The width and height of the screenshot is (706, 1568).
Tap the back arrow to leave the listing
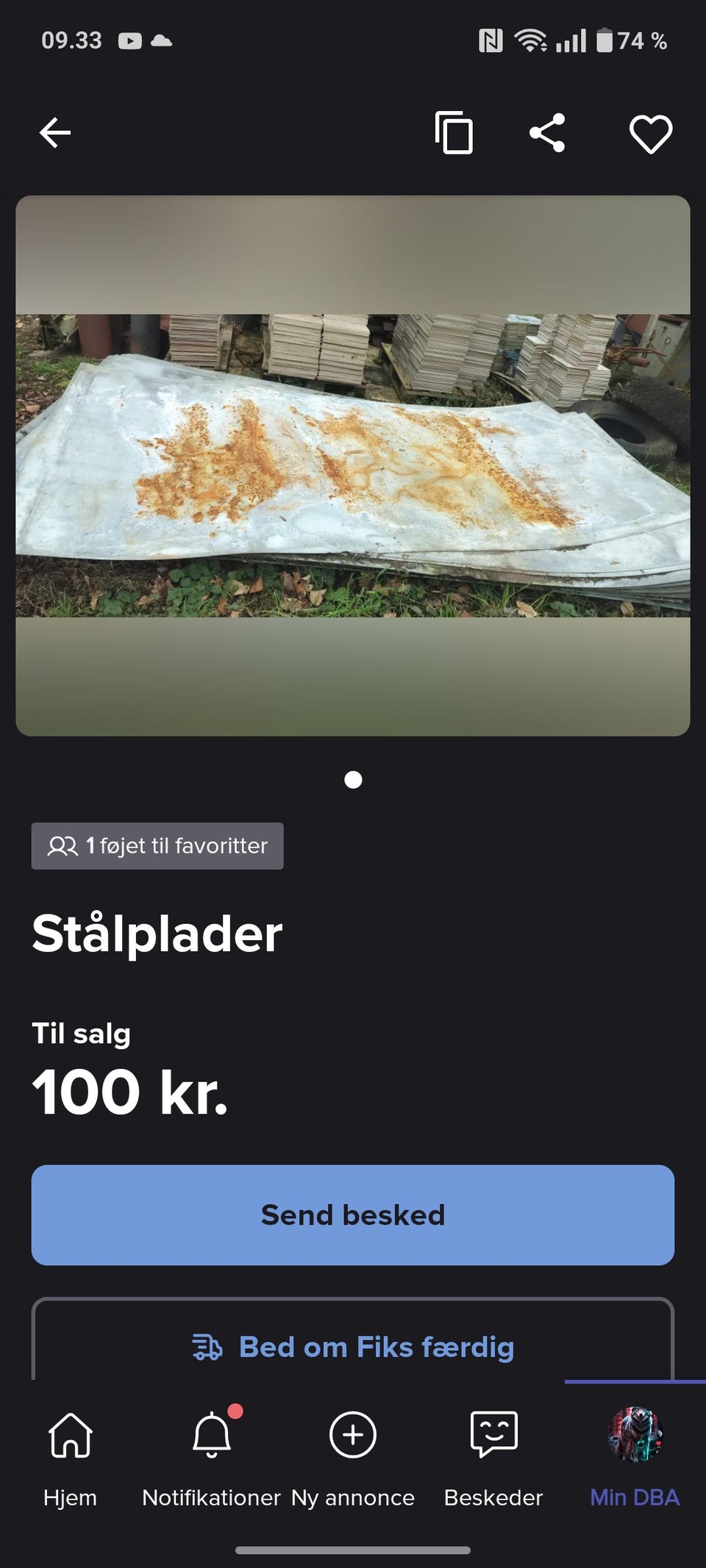[x=55, y=132]
